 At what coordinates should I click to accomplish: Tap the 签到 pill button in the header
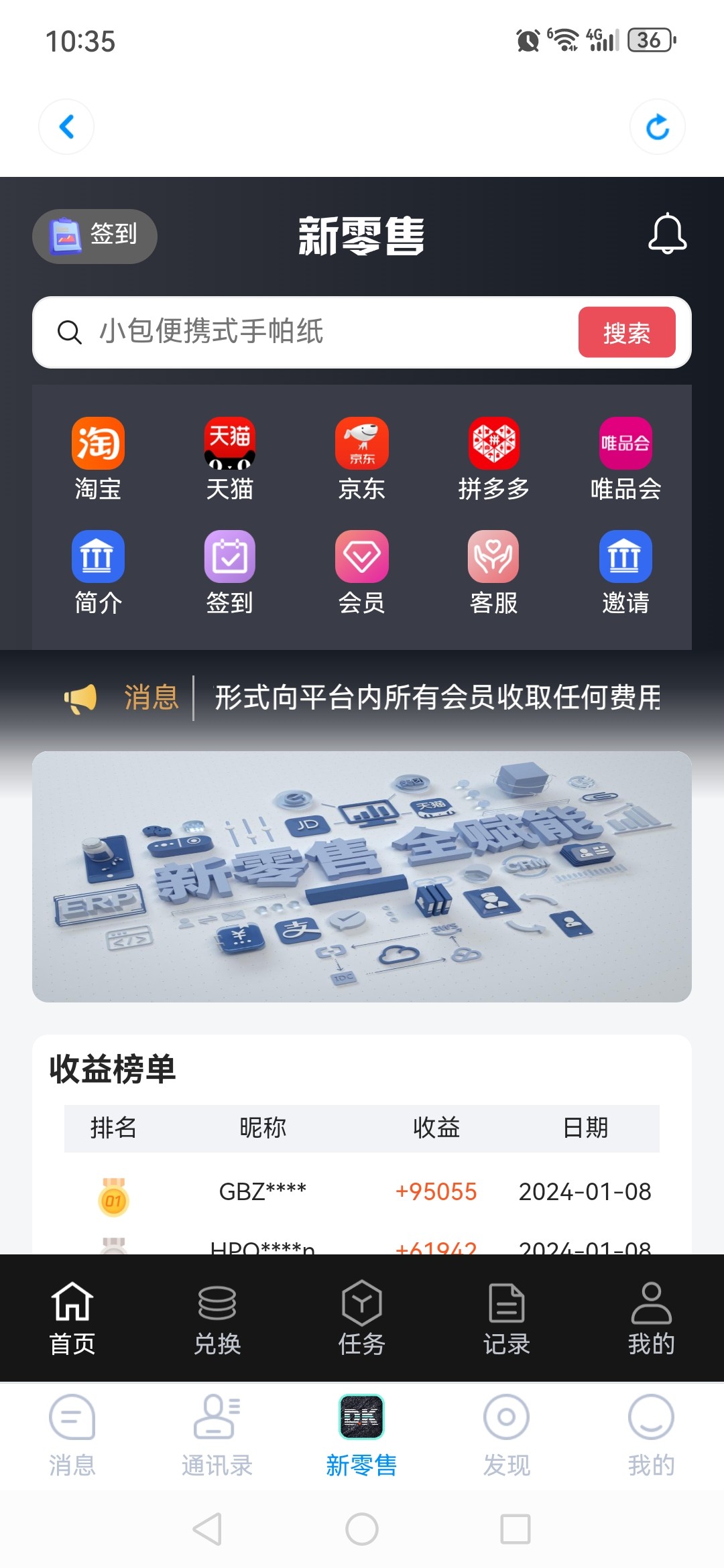tap(95, 236)
